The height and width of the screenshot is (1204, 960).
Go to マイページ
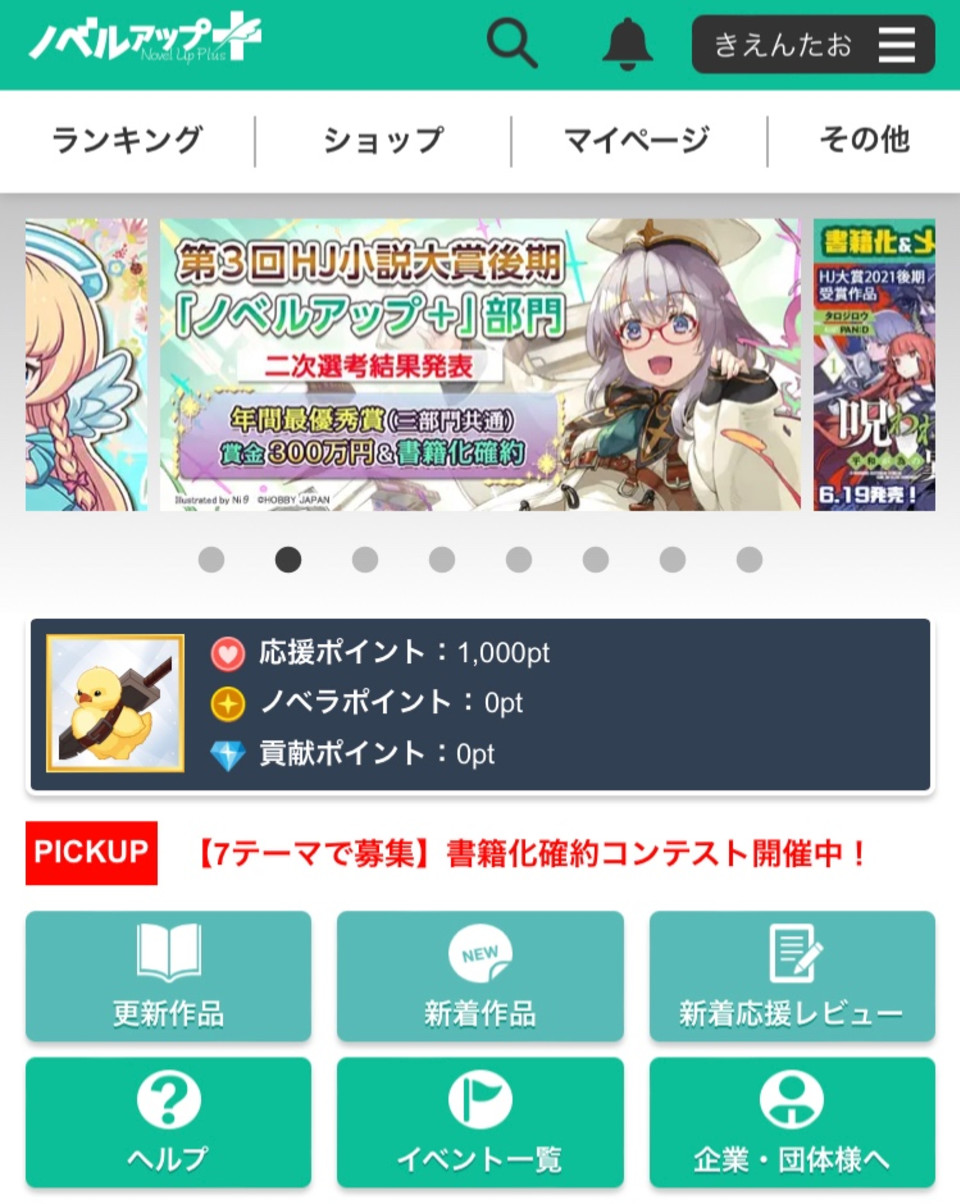click(x=637, y=140)
